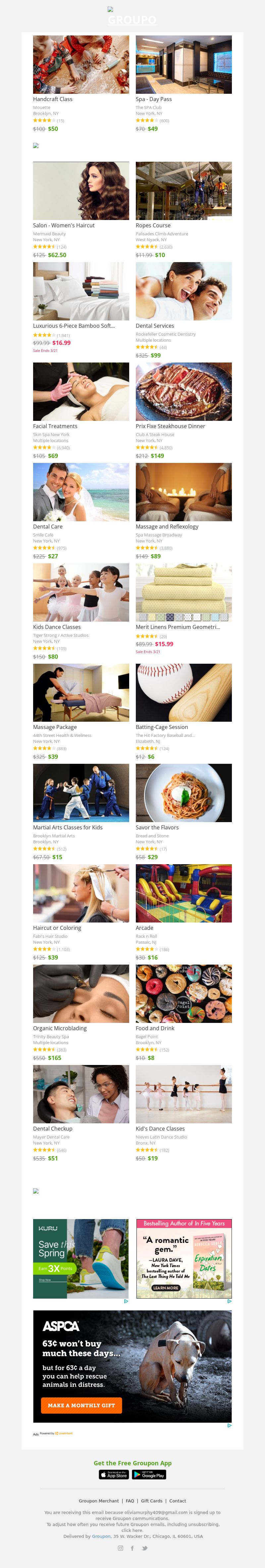View the Massage and Reflexology deal

(x=184, y=492)
